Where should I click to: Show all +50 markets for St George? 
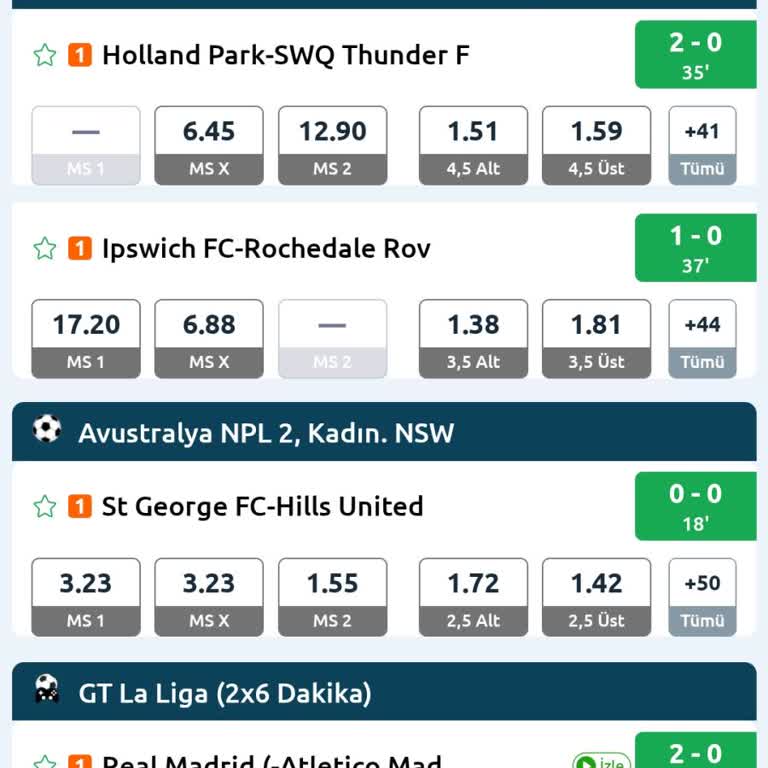pos(702,596)
